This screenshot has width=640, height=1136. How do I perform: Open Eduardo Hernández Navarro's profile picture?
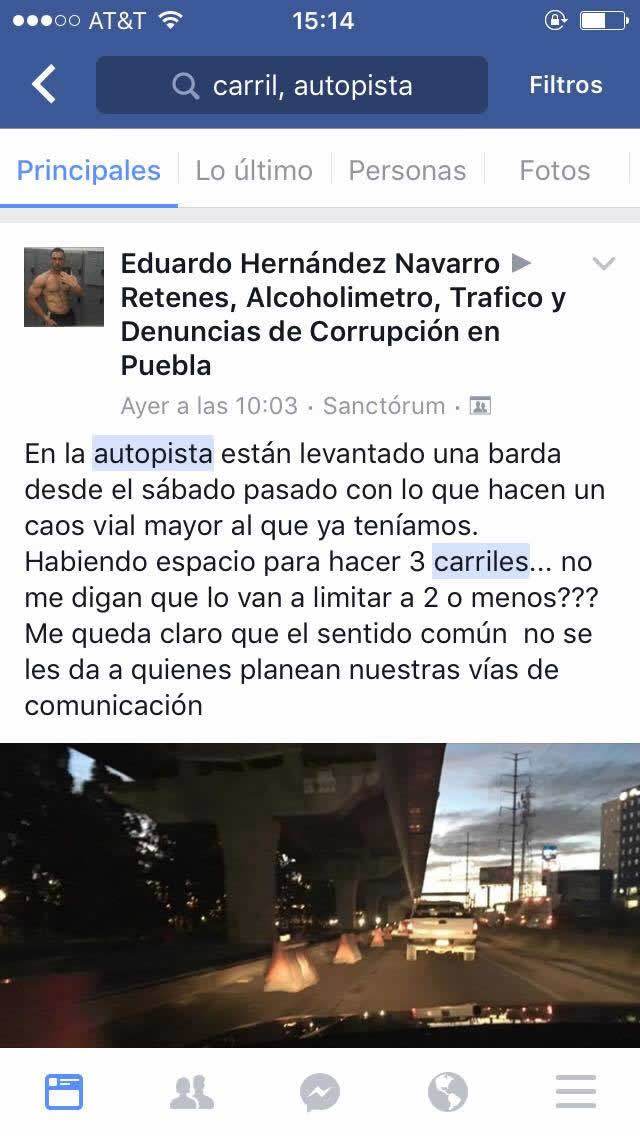point(64,286)
